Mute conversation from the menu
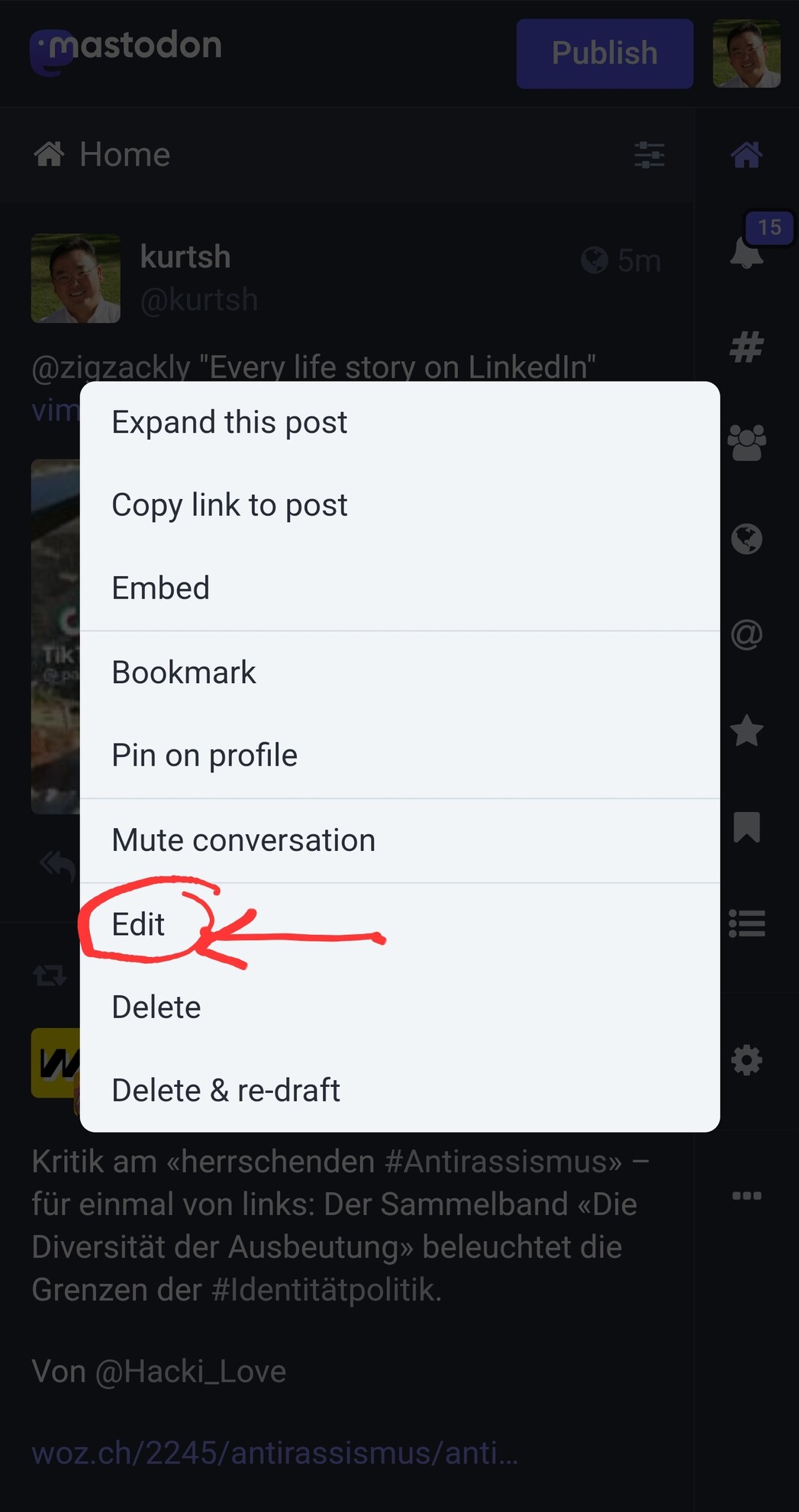This screenshot has width=799, height=1512. tap(243, 840)
